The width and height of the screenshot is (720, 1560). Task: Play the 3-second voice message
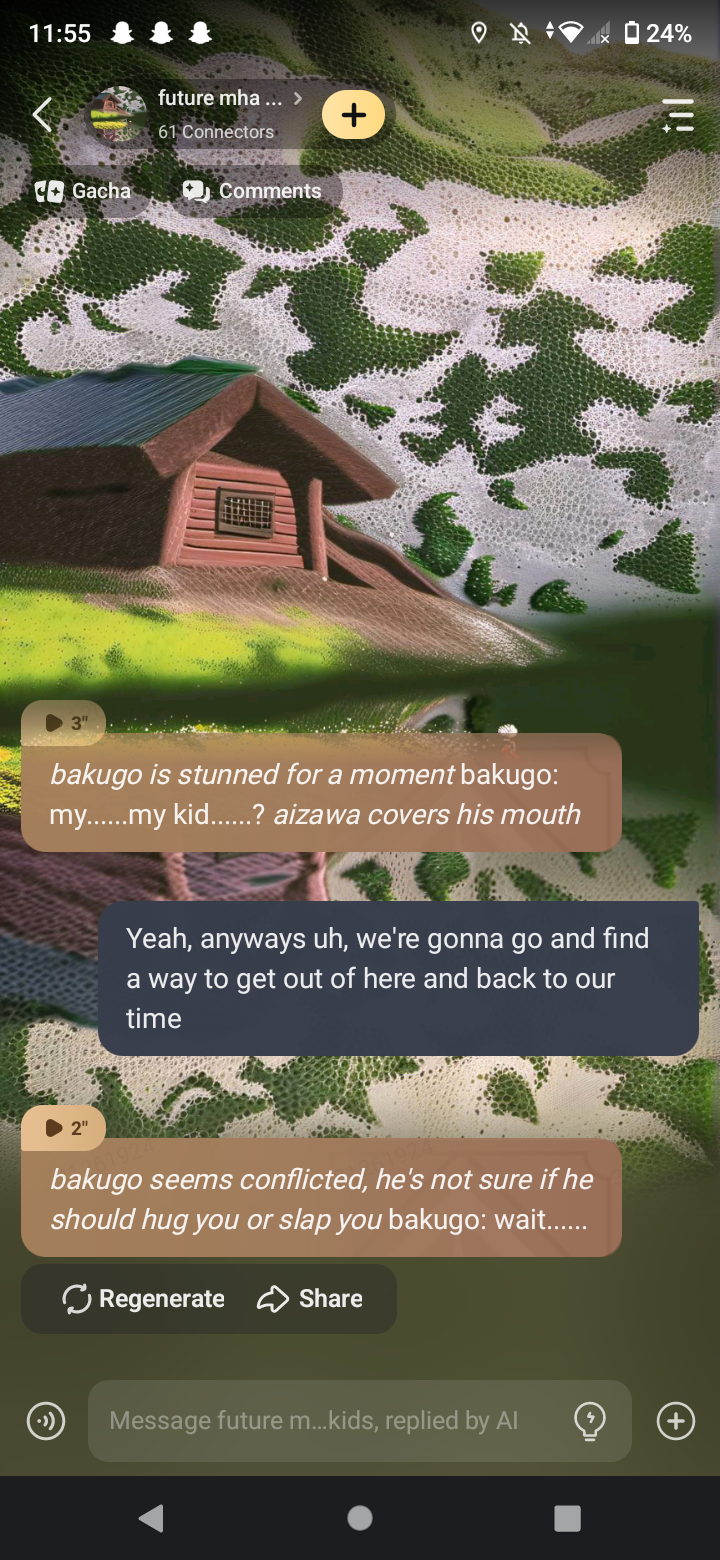[63, 723]
